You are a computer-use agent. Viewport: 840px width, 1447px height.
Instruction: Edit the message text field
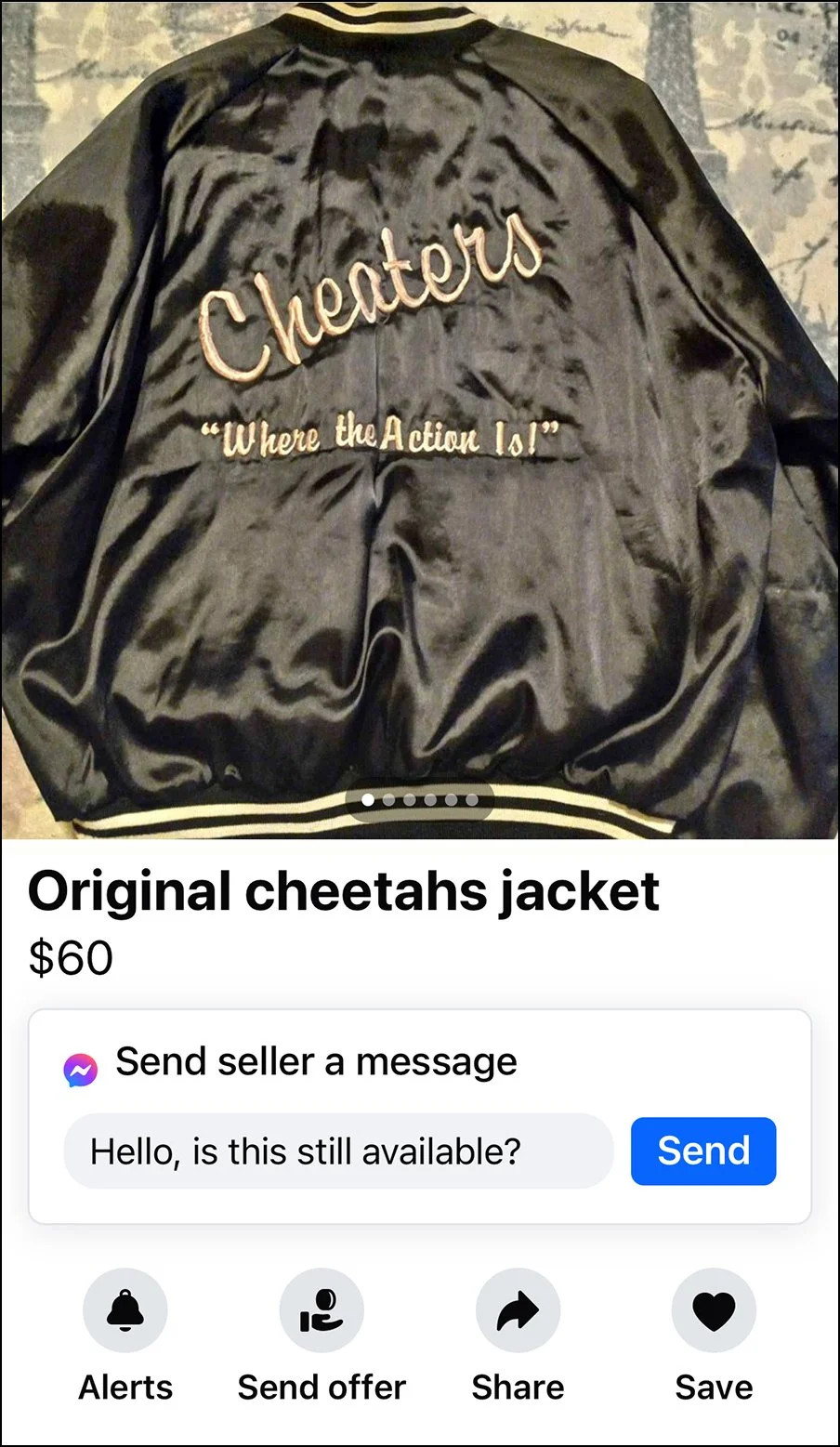point(338,1151)
